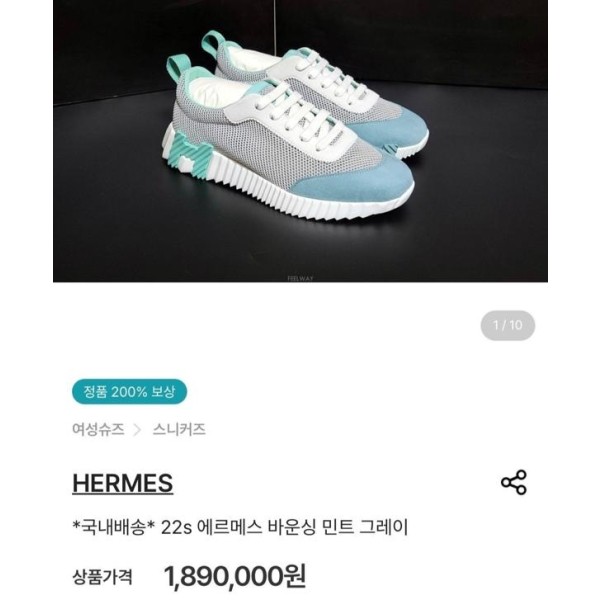Open the sneaker product photo

[300, 142]
